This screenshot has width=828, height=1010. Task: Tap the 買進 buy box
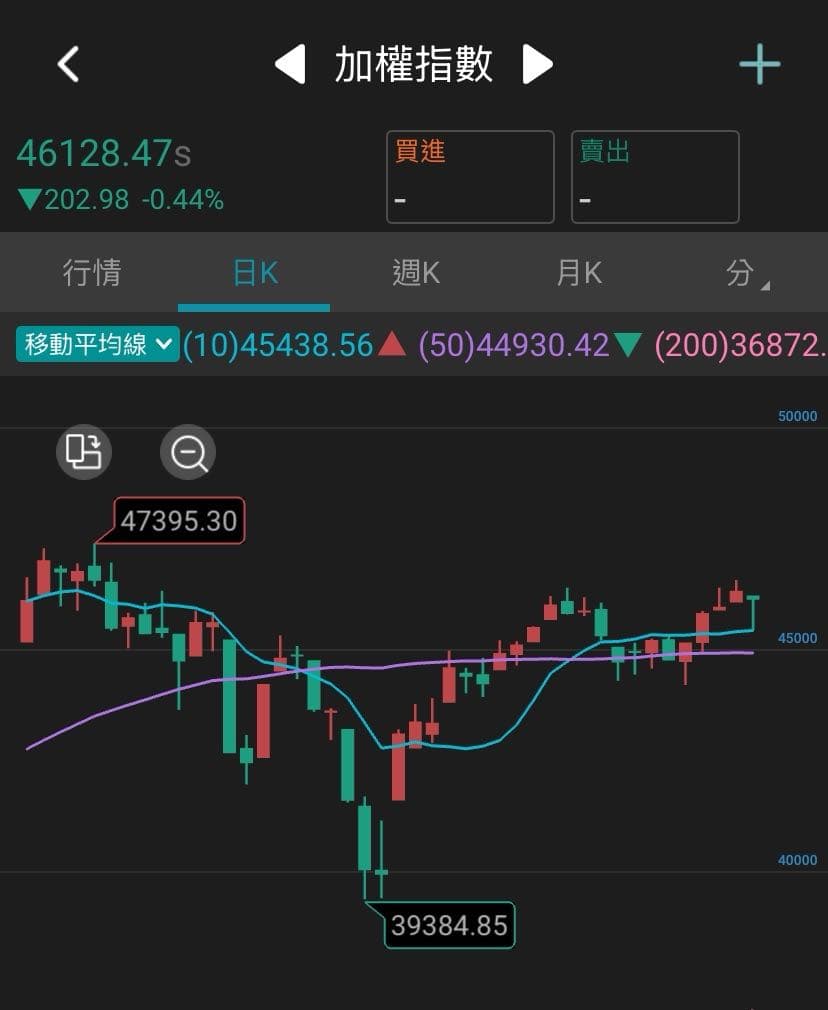click(x=470, y=176)
